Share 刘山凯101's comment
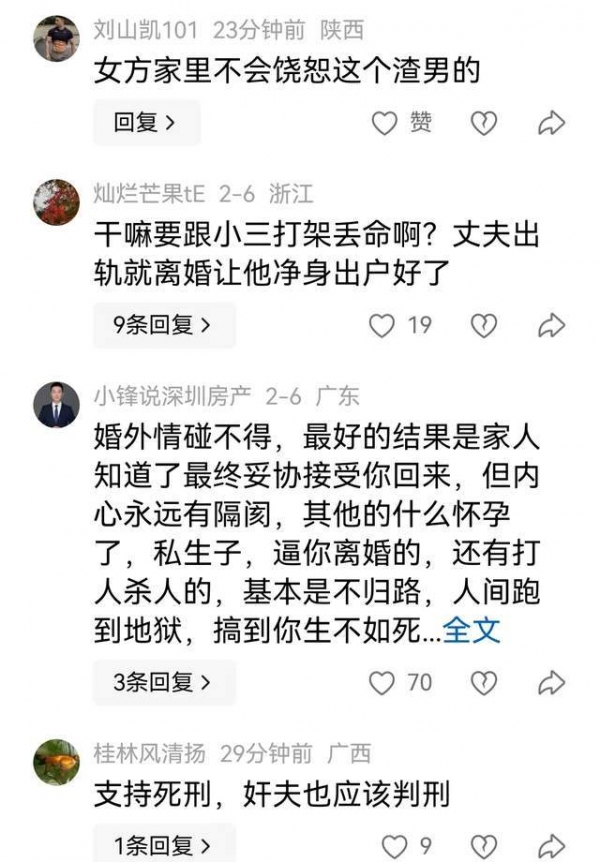The height and width of the screenshot is (862, 600). pos(551,123)
